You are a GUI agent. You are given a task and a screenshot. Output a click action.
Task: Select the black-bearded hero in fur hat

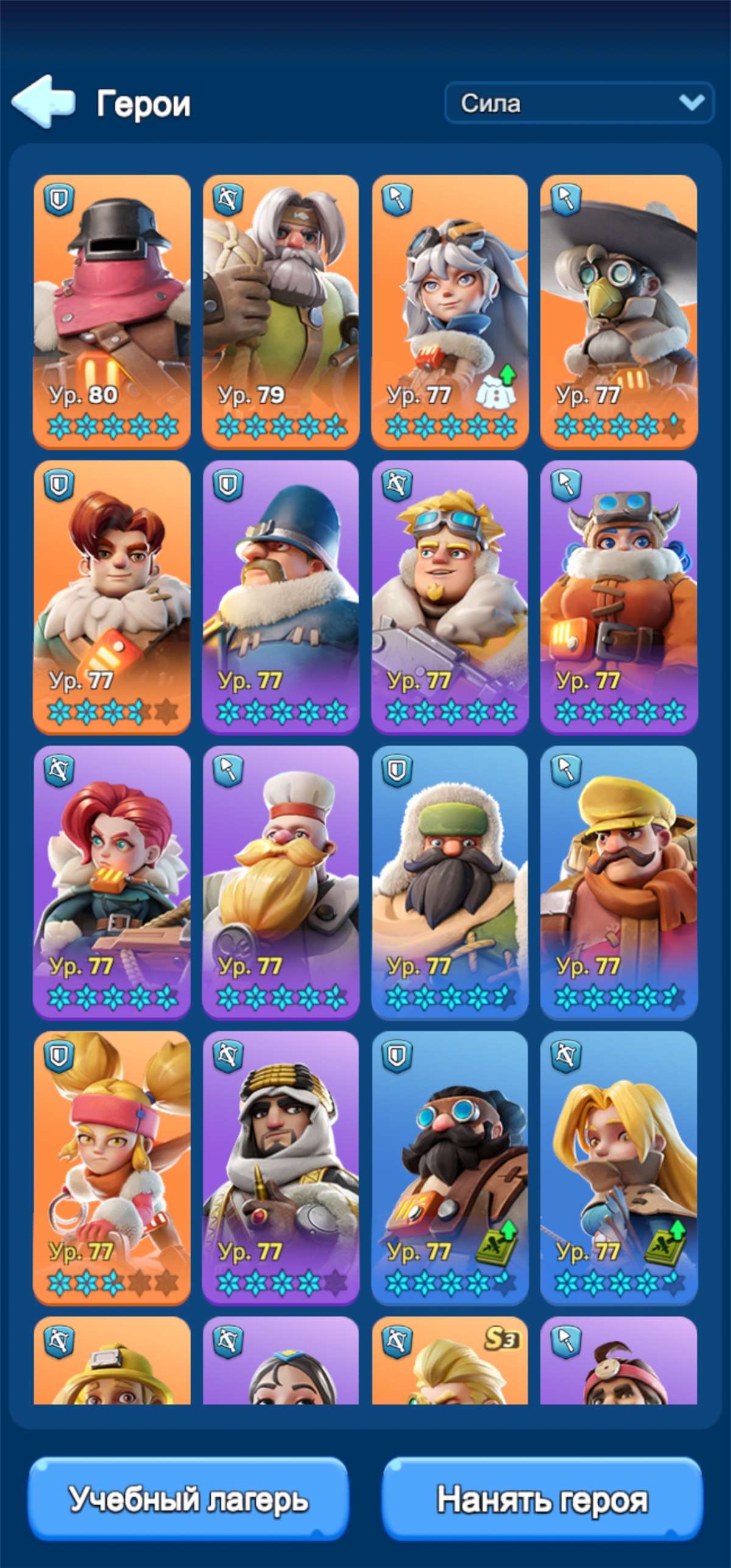[450, 882]
